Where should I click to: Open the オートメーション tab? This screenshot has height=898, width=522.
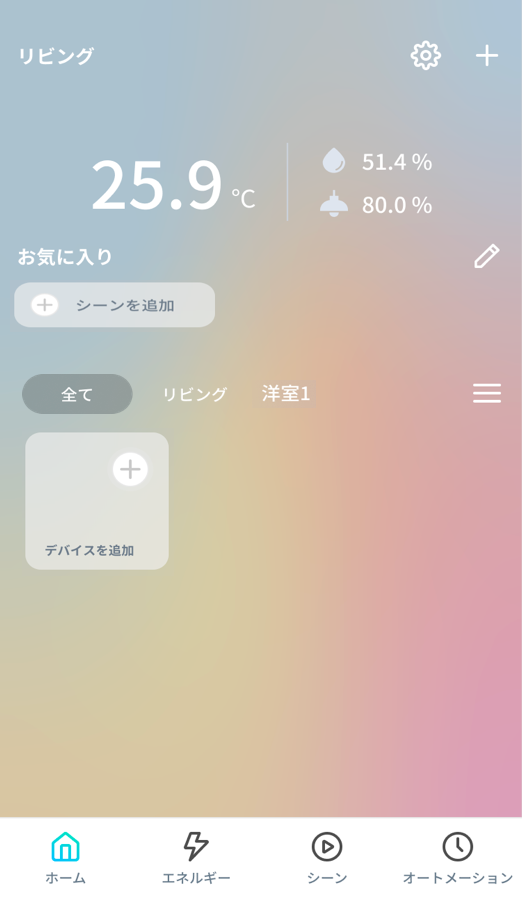click(x=458, y=857)
